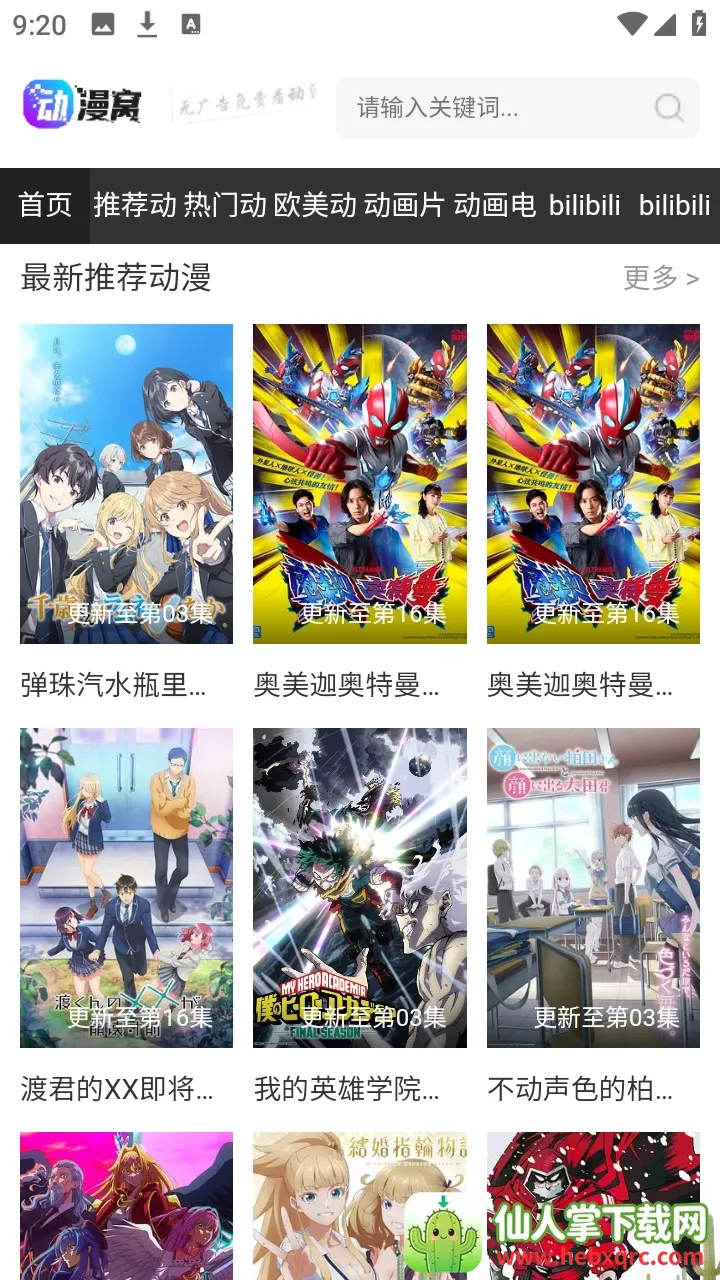Open the 推荐动 tab
The height and width of the screenshot is (1280, 720).
[x=135, y=205]
